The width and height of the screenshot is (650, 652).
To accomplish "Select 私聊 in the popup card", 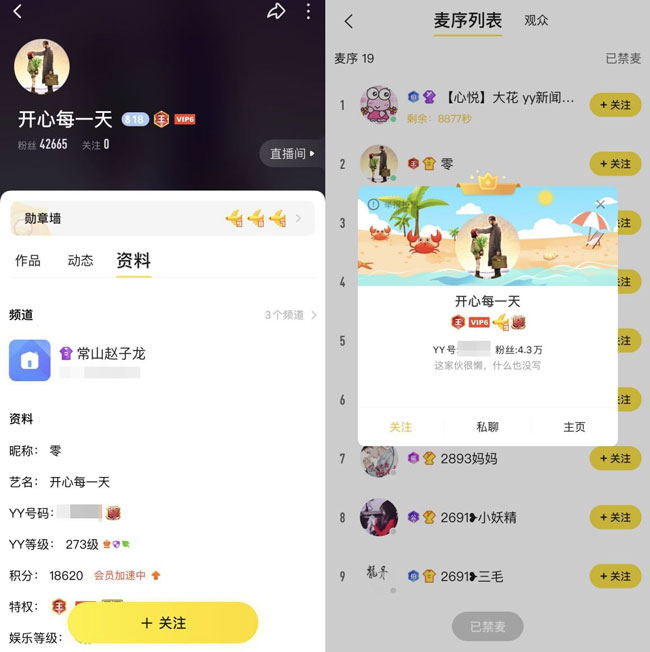I will [487, 427].
